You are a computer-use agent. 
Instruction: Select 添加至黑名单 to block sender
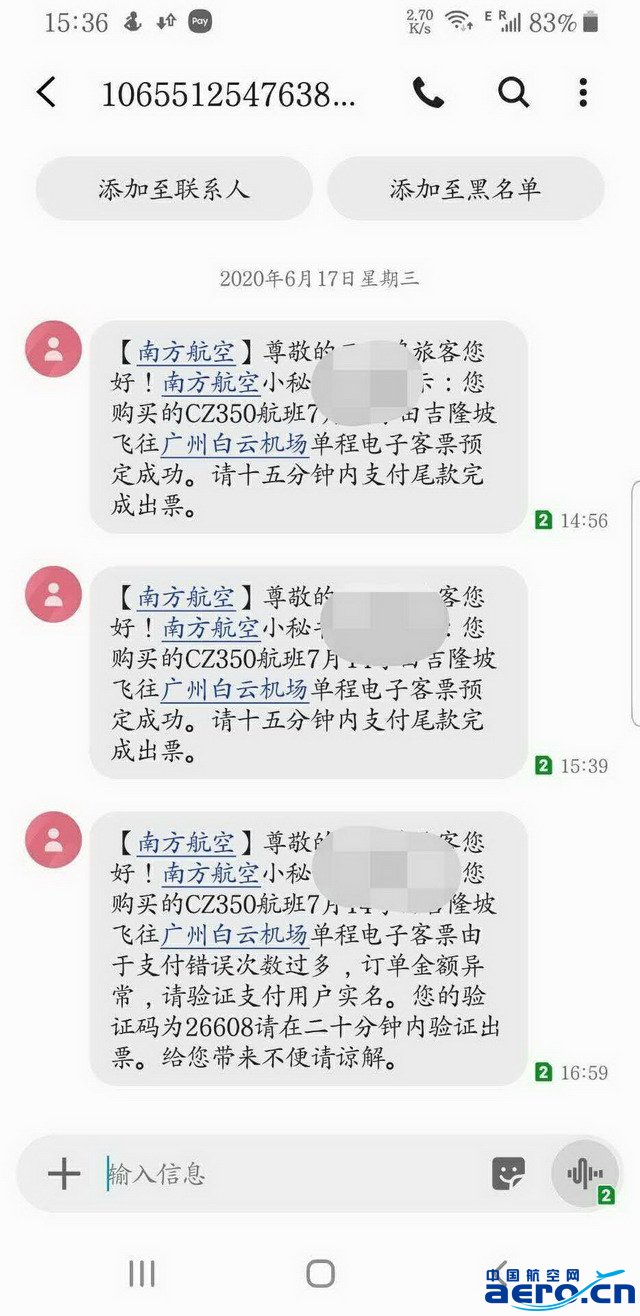point(465,188)
